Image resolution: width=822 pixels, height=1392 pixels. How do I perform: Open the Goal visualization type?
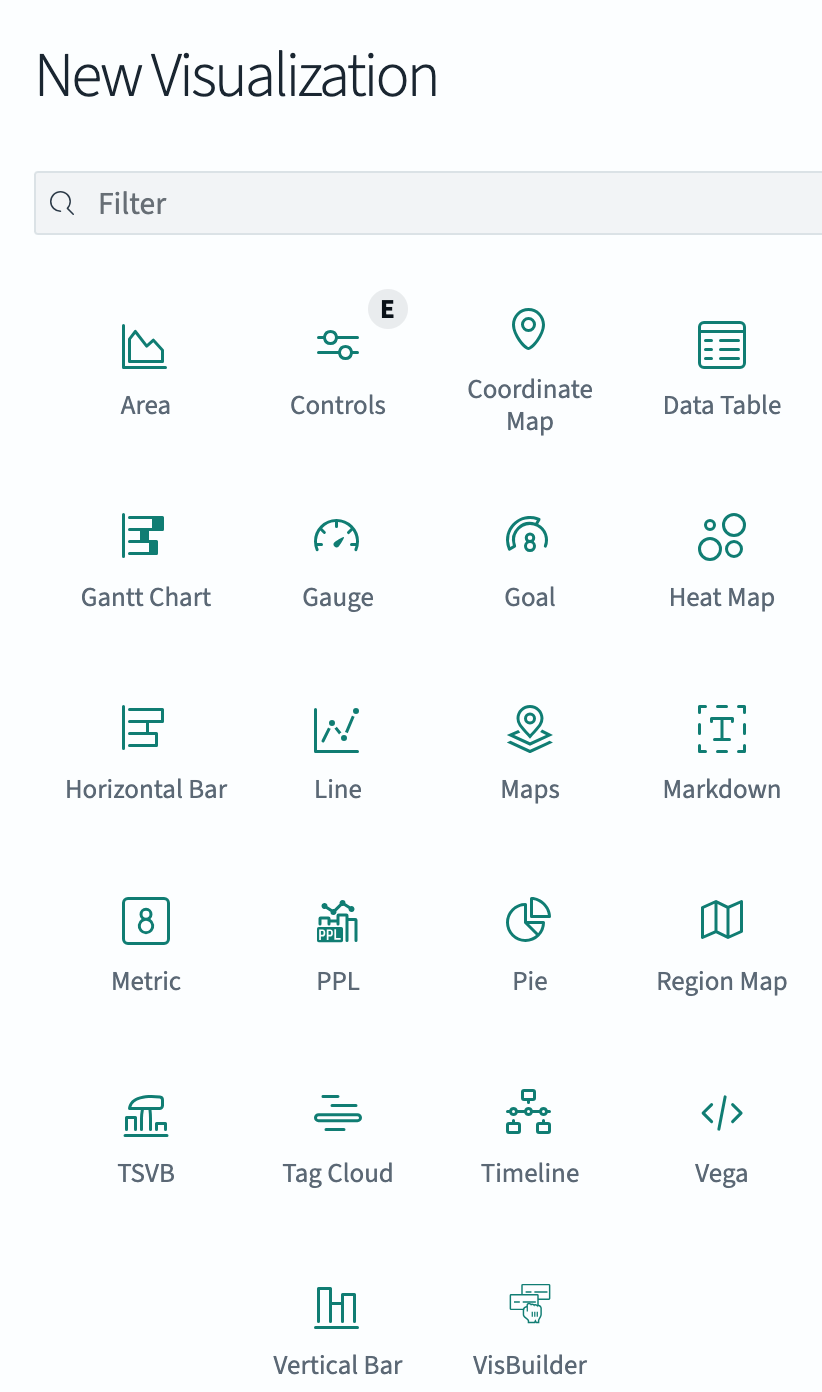530,560
